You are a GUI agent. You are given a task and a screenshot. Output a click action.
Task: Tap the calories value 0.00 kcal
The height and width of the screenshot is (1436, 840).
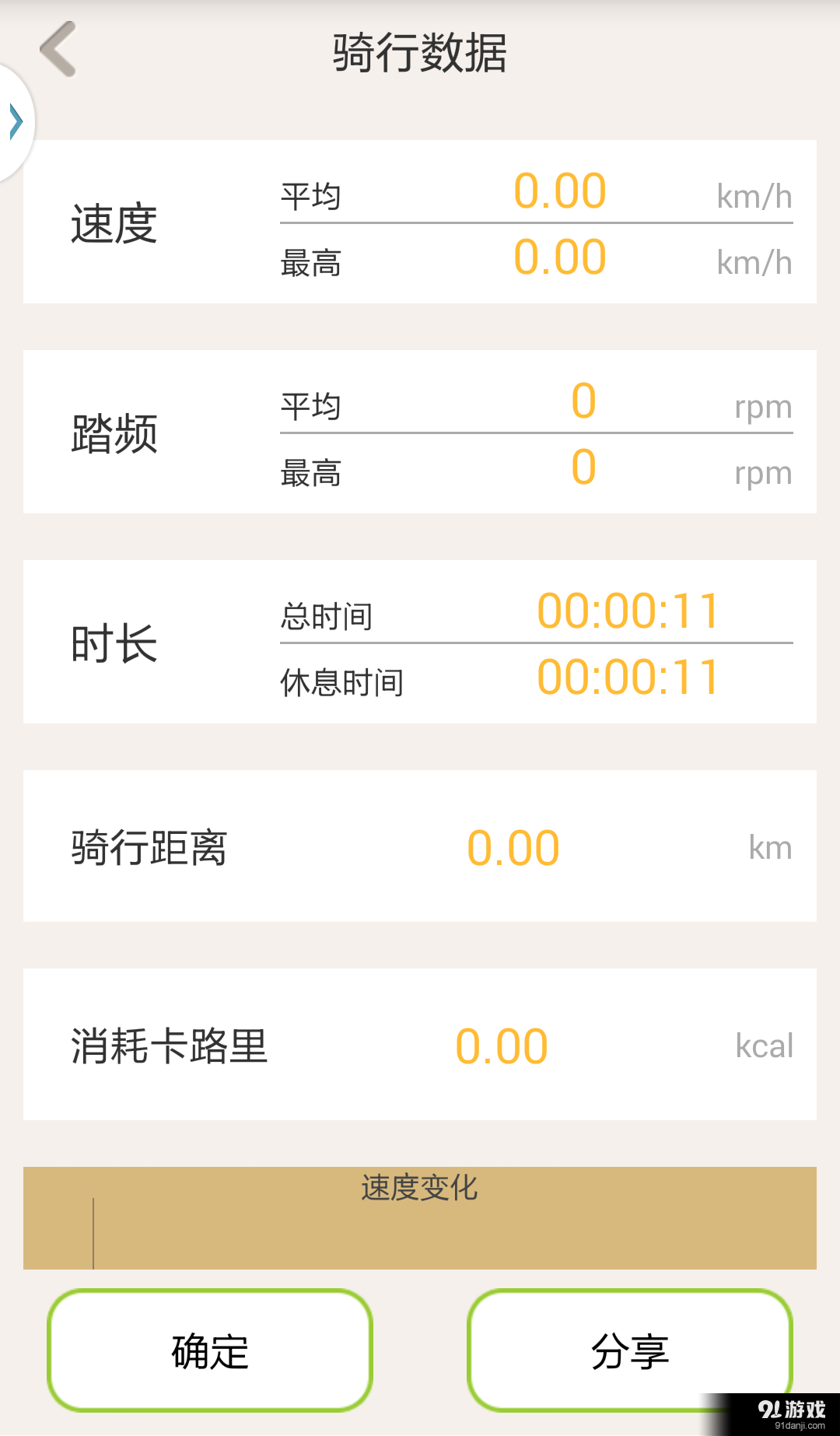pyautogui.click(x=502, y=1045)
